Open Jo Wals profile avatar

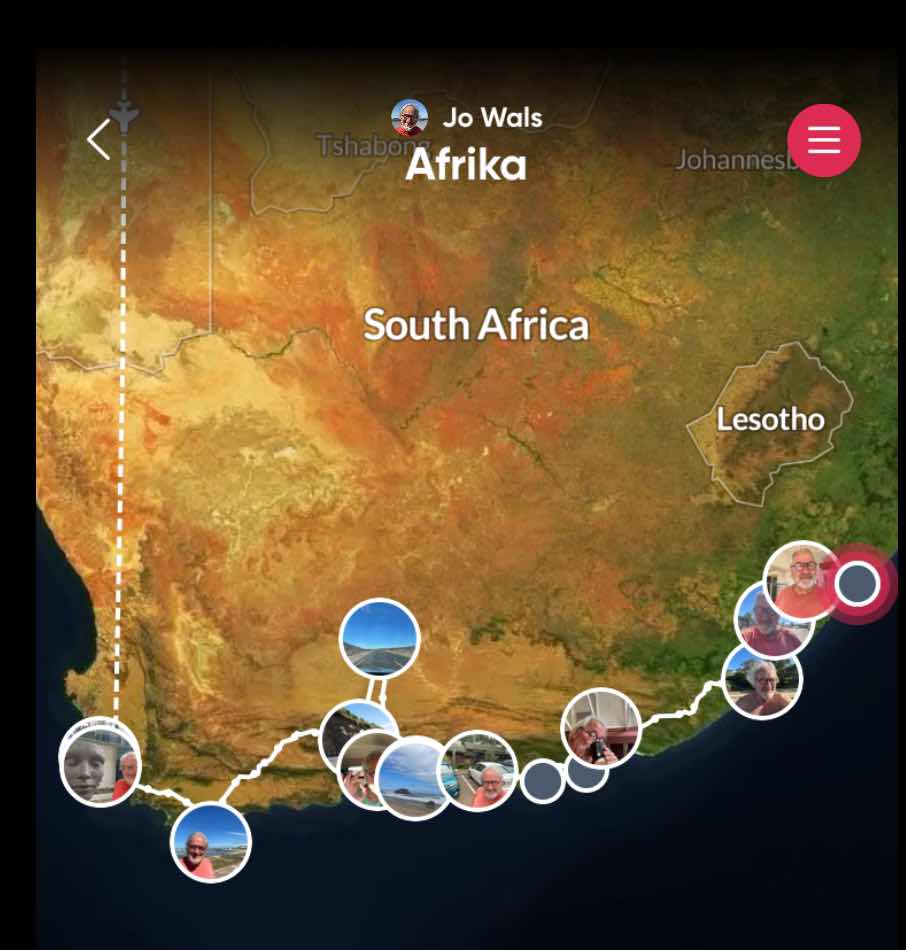tap(409, 118)
